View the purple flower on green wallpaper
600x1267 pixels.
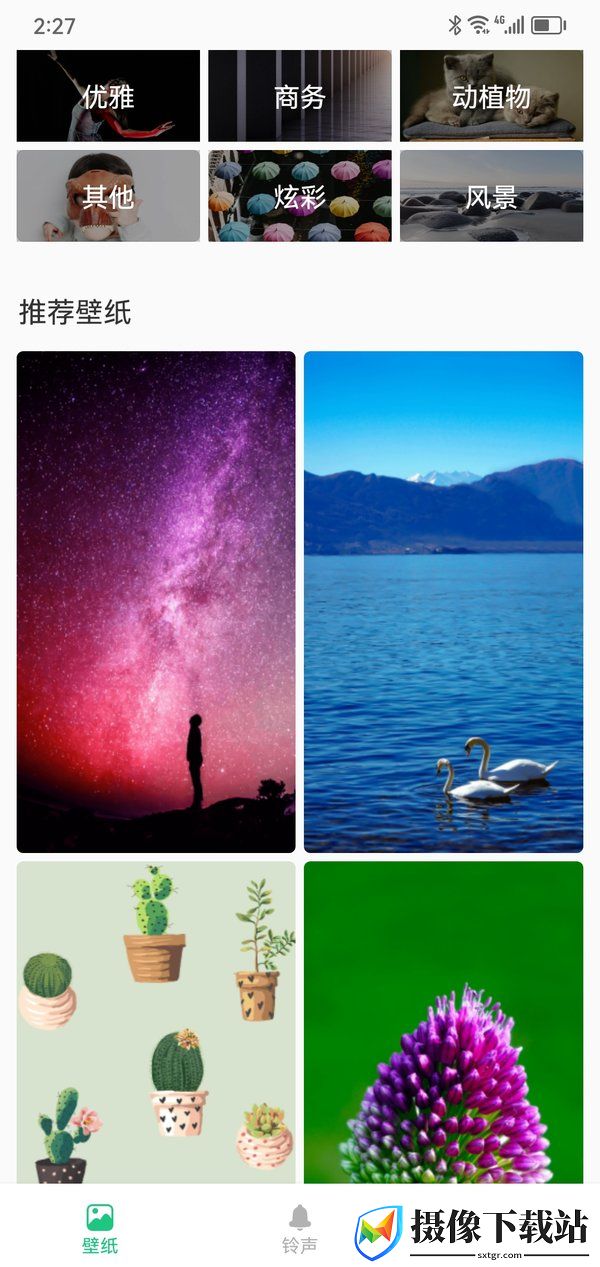point(443,1022)
